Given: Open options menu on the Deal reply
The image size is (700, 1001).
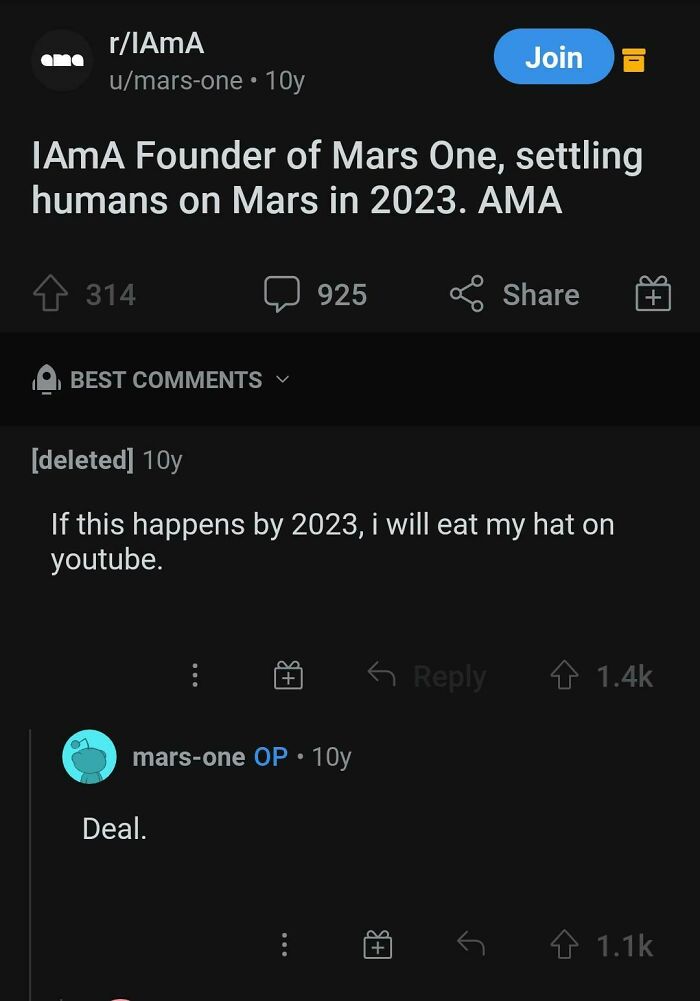Looking at the screenshot, I should [284, 944].
